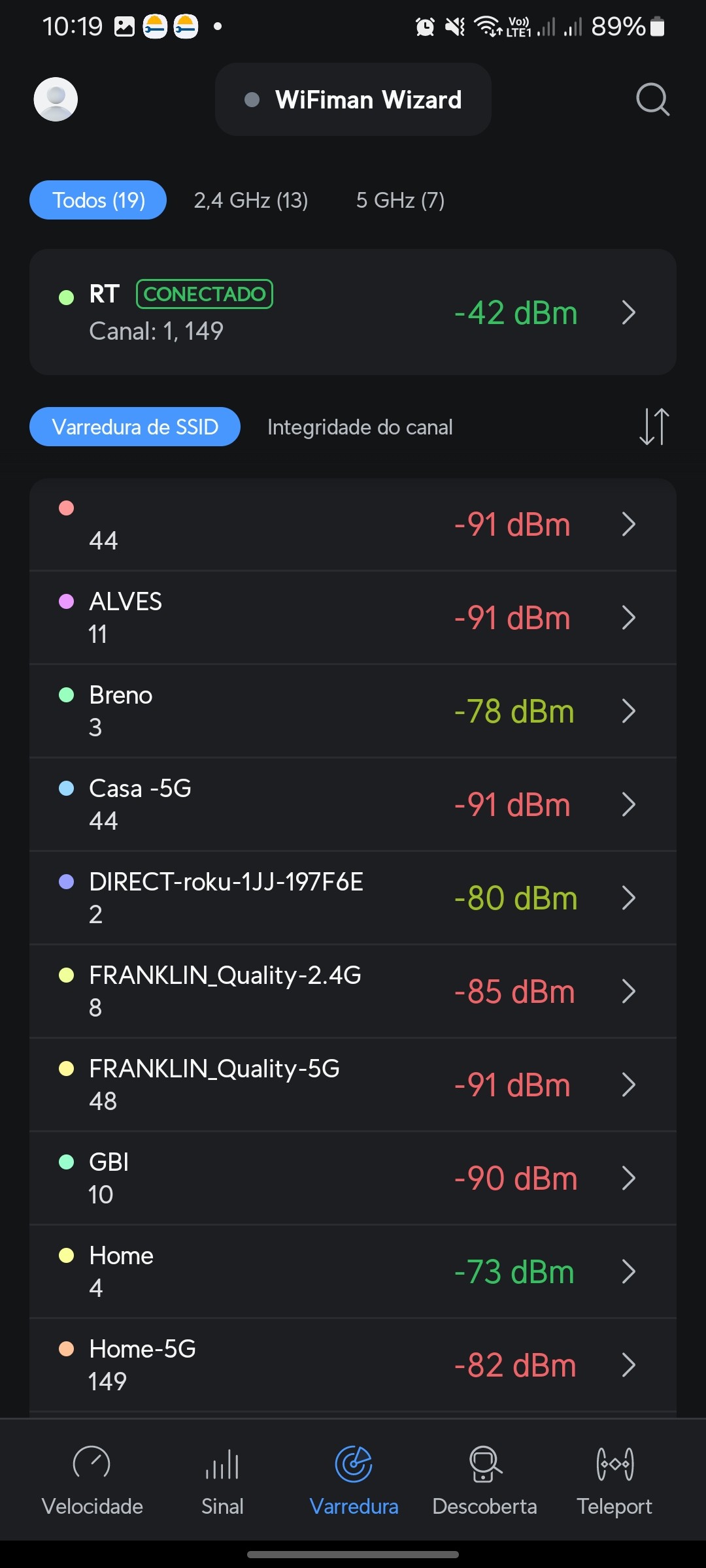This screenshot has width=706, height=1568.
Task: View the Breno network details
Action: click(353, 711)
